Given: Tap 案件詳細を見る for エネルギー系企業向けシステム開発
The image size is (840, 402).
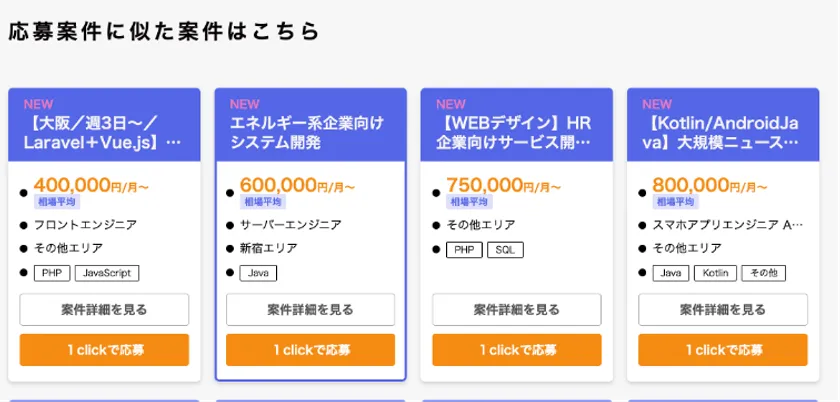Looking at the screenshot, I should (x=310, y=310).
